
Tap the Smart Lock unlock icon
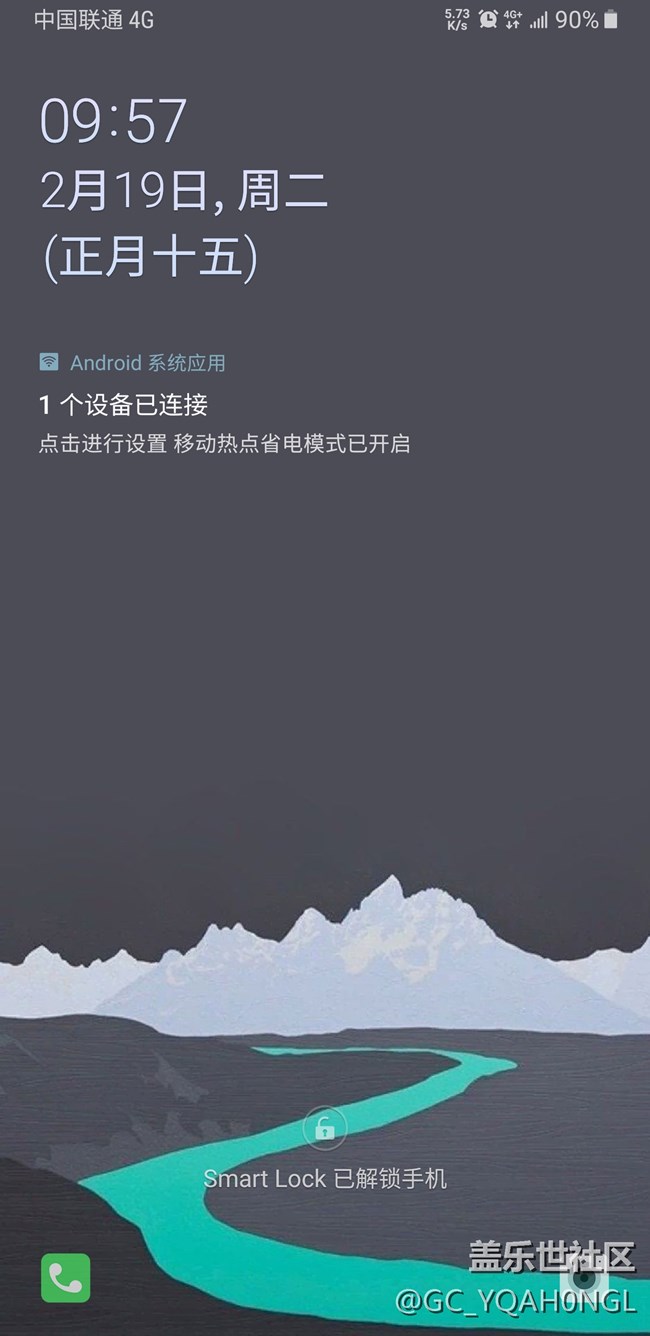coord(325,1130)
